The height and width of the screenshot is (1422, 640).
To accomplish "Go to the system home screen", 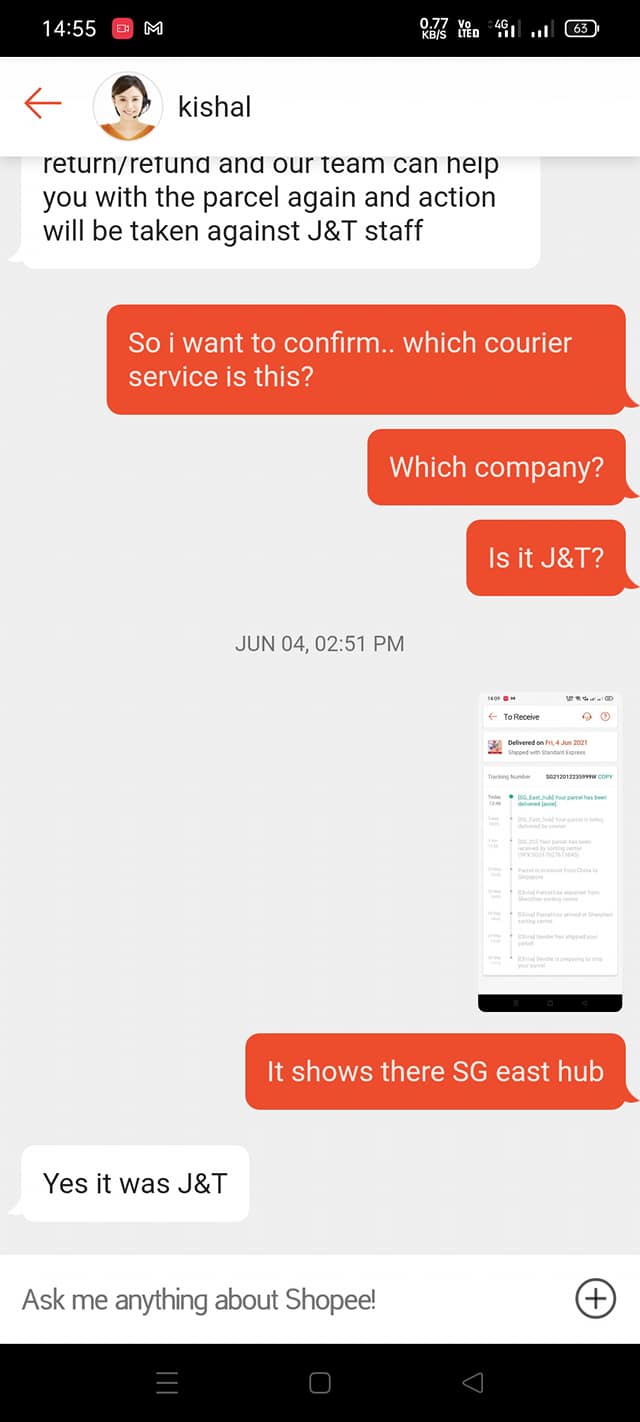I will (320, 1382).
